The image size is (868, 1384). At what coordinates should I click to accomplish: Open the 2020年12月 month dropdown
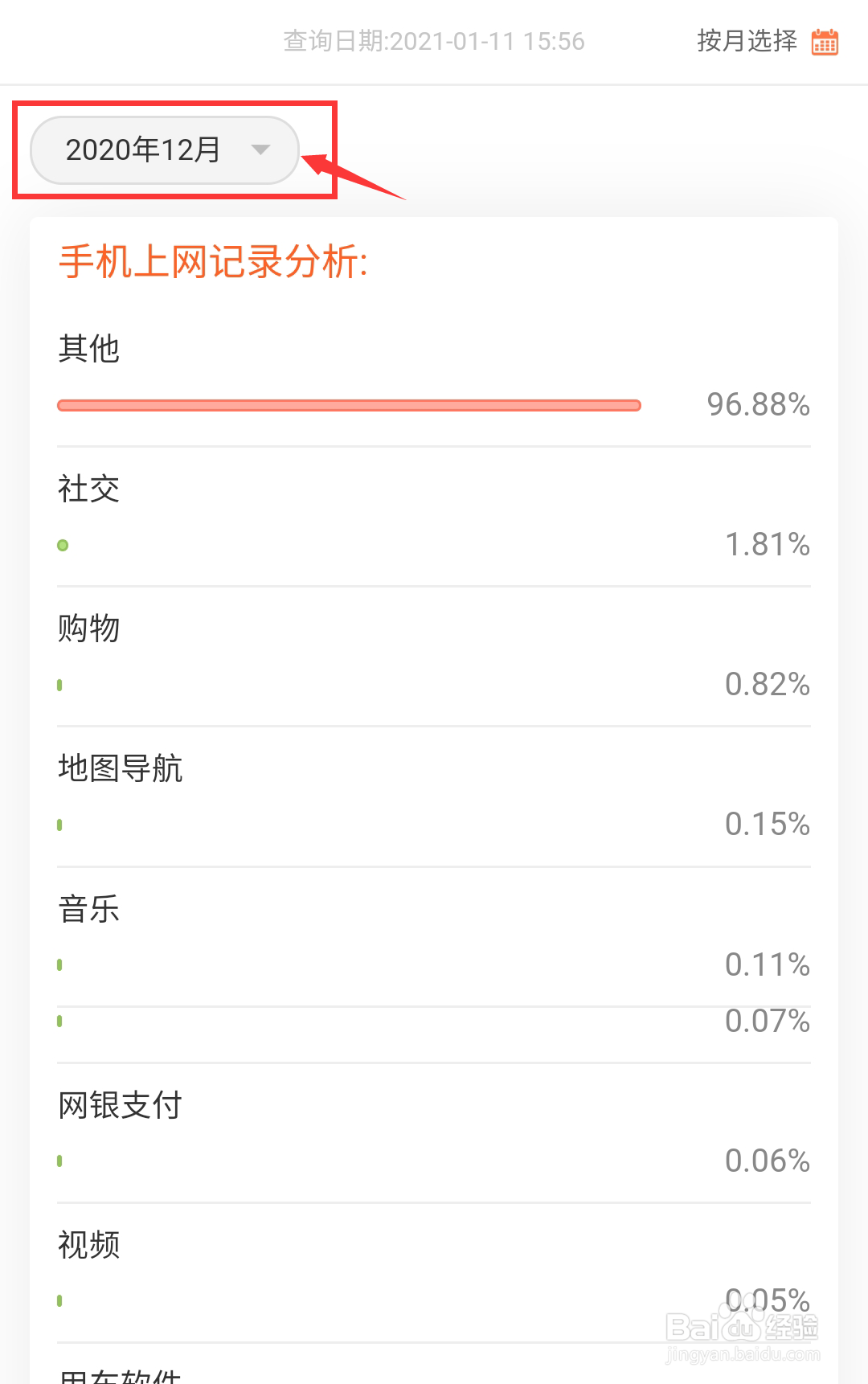point(163,150)
